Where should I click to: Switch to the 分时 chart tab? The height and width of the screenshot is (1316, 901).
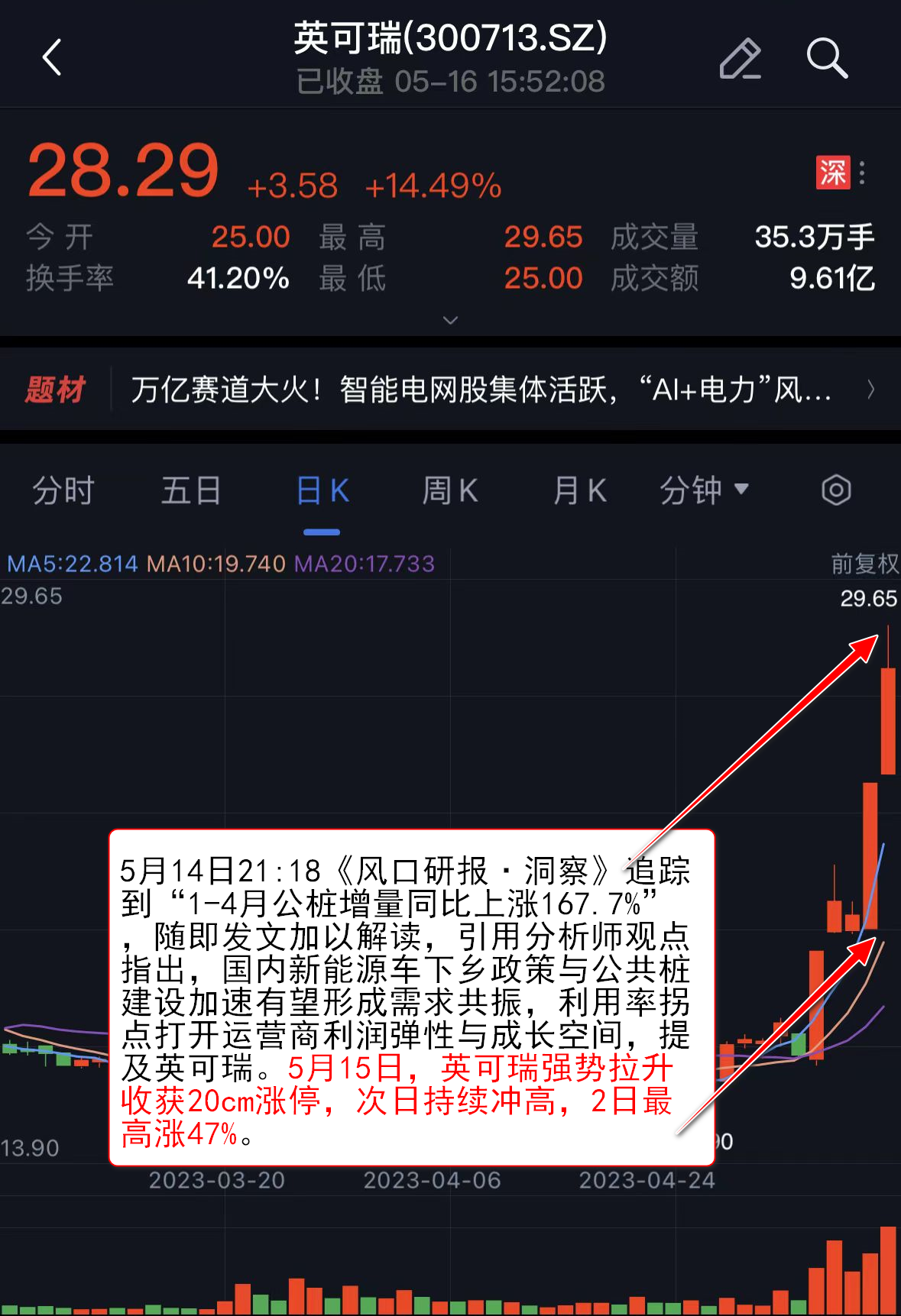point(63,490)
